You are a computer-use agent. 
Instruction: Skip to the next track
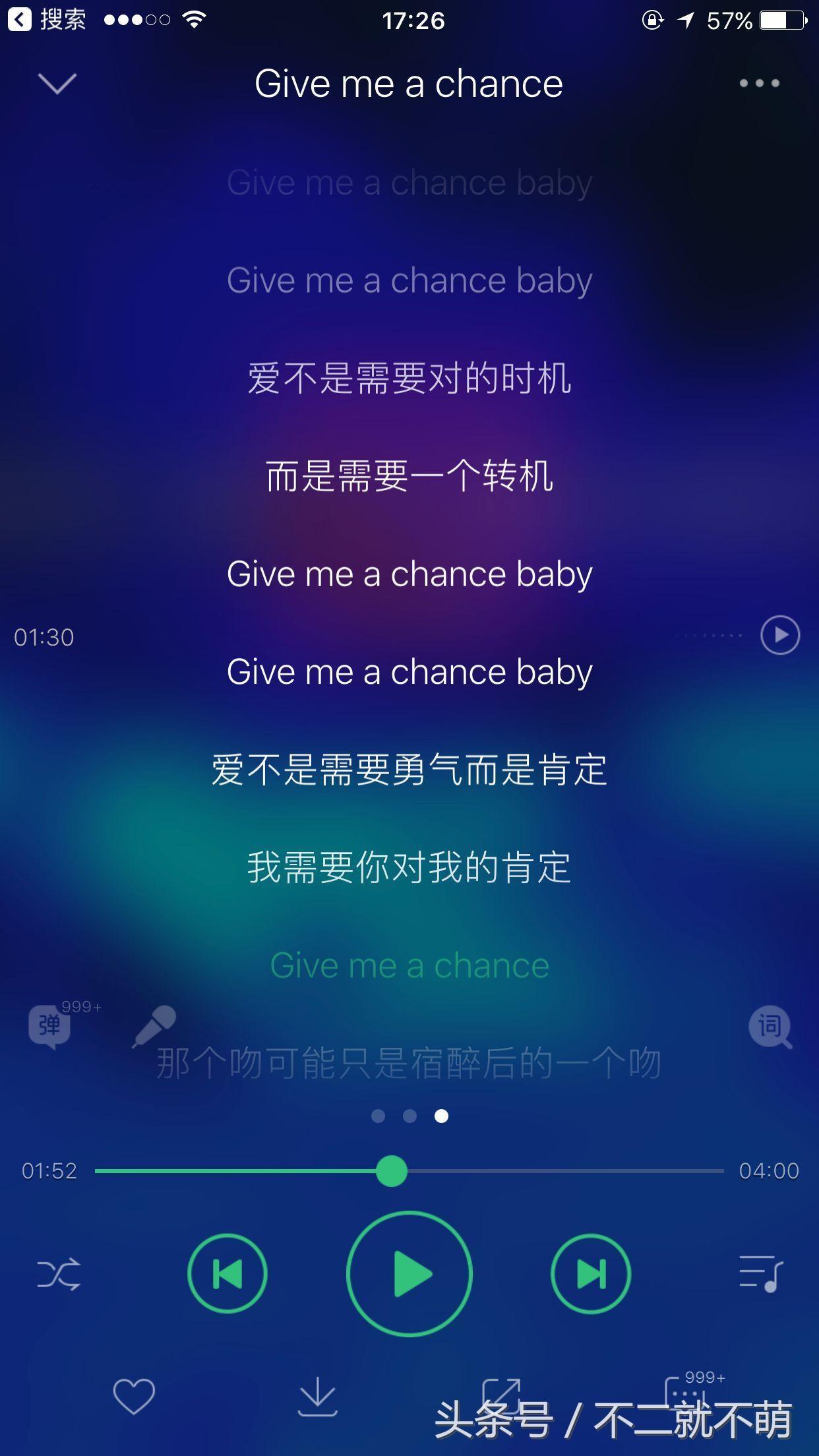click(591, 1273)
